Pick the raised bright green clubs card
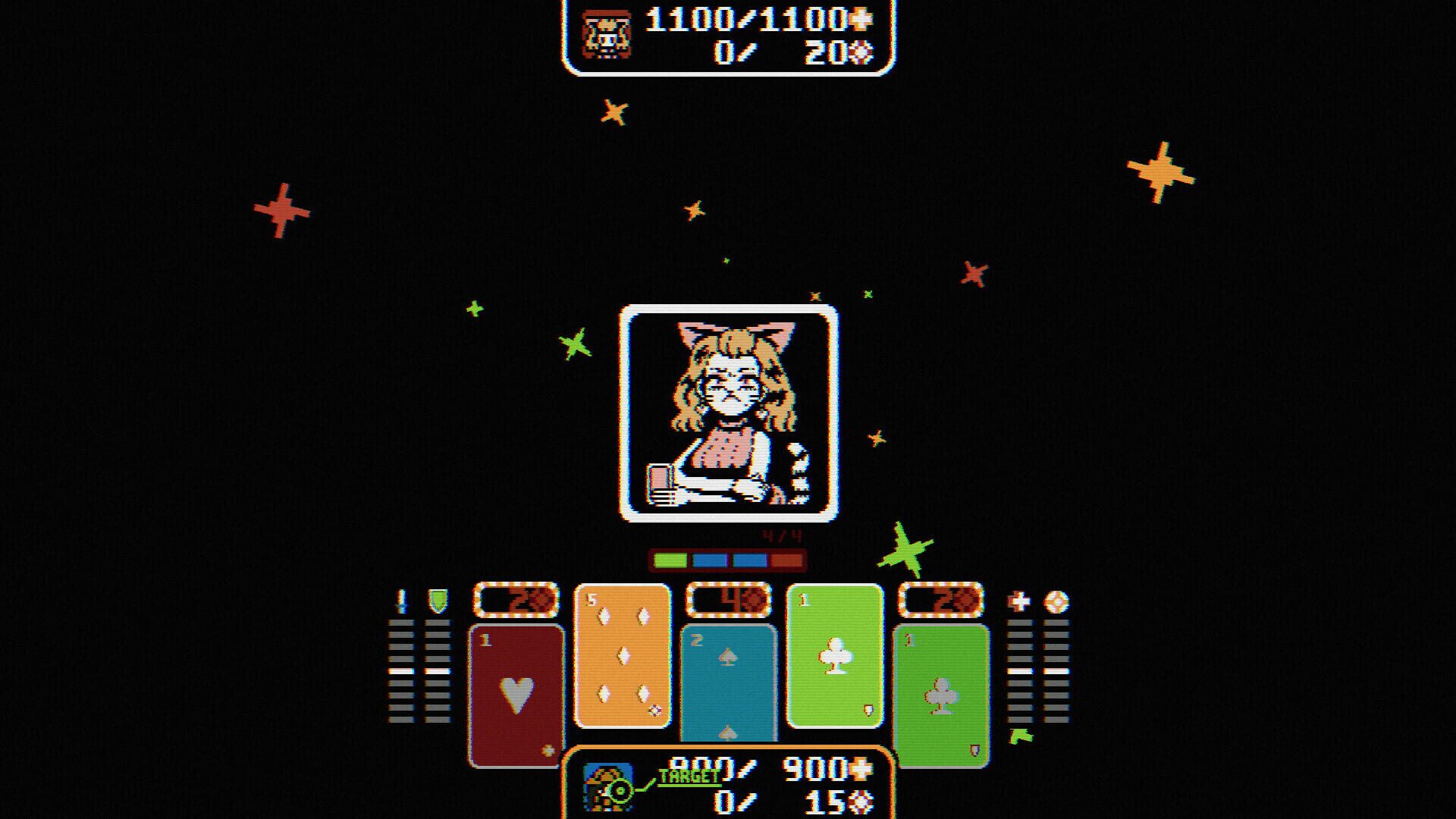 (835, 655)
